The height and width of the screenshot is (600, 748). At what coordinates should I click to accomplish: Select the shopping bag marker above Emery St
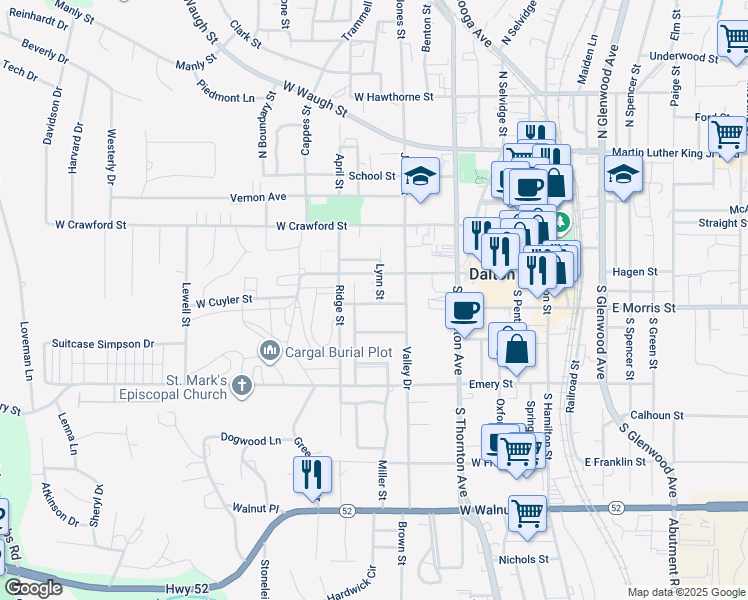(516, 351)
